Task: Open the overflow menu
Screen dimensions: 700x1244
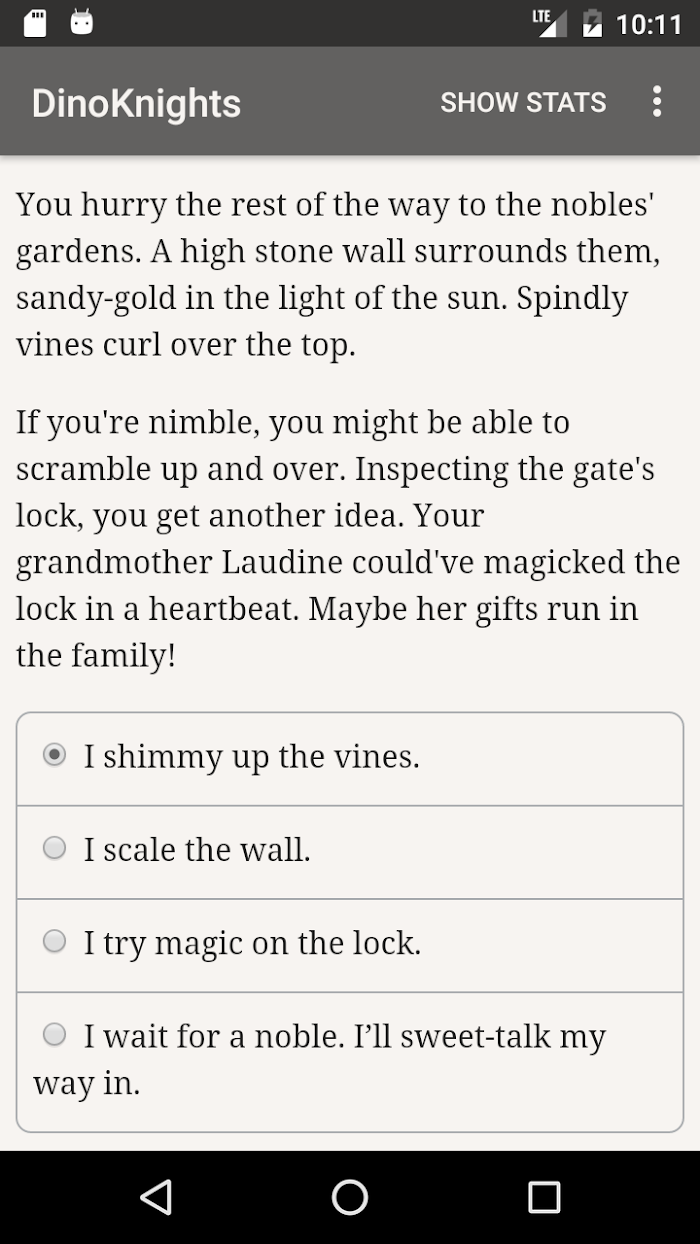Action: point(656,102)
